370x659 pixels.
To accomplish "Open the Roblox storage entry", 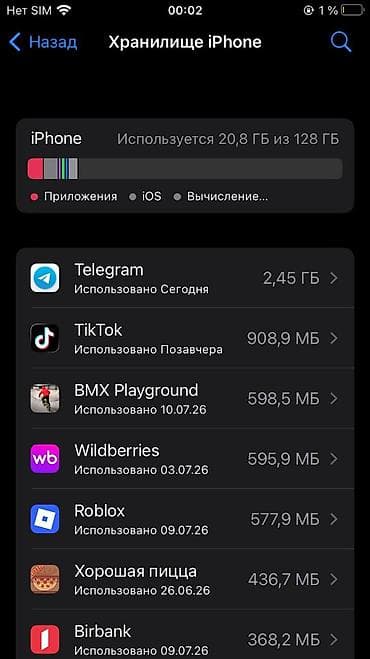I will click(x=185, y=519).
